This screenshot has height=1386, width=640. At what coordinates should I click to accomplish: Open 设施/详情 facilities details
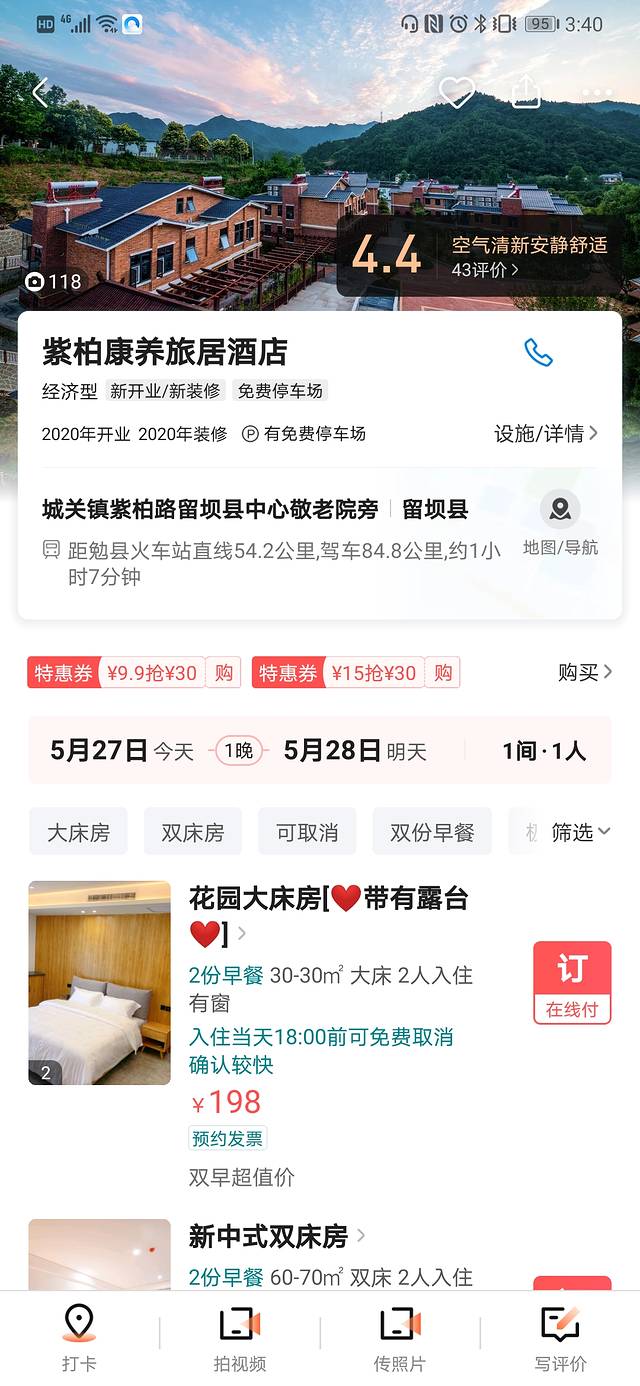point(546,434)
